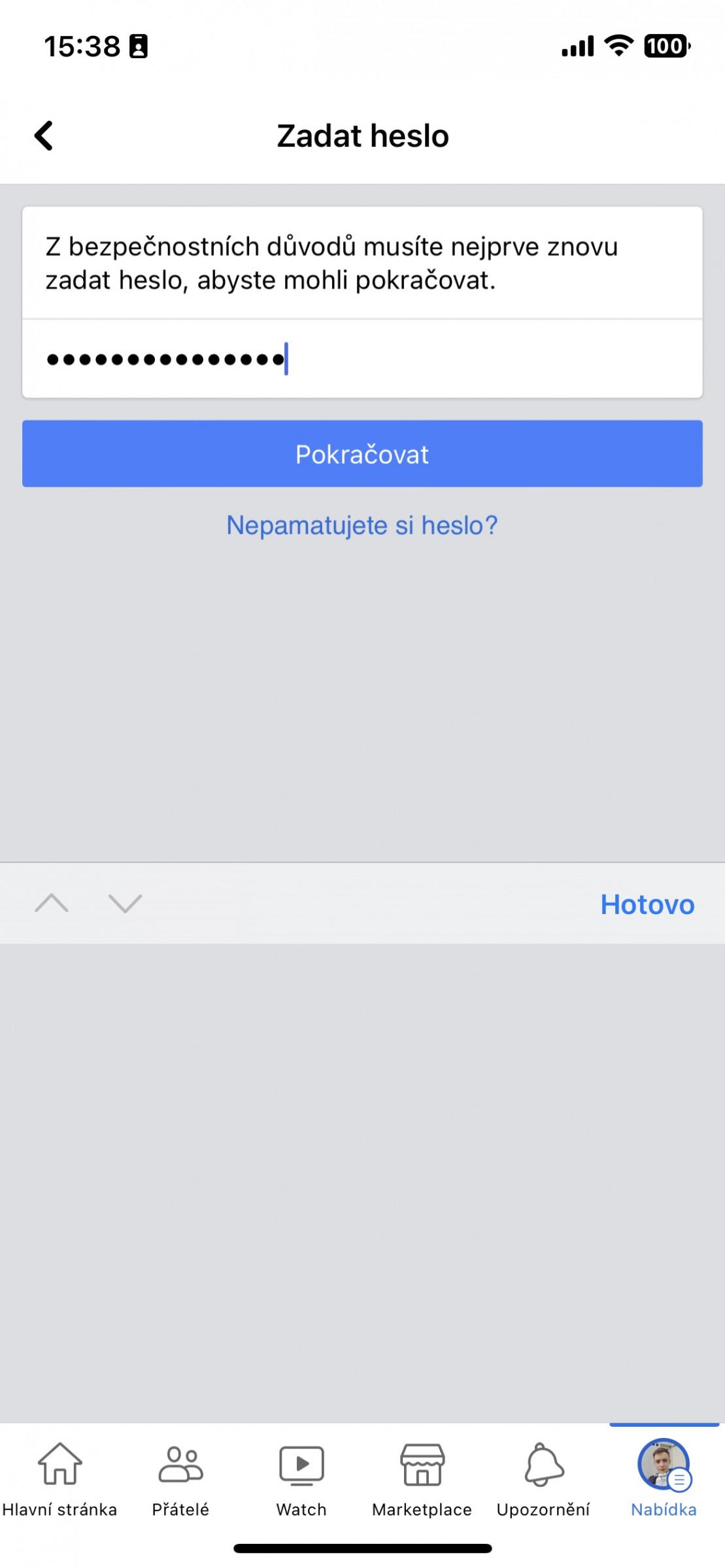
Task: Tap the up arrow for the previous field
Action: 52,904
